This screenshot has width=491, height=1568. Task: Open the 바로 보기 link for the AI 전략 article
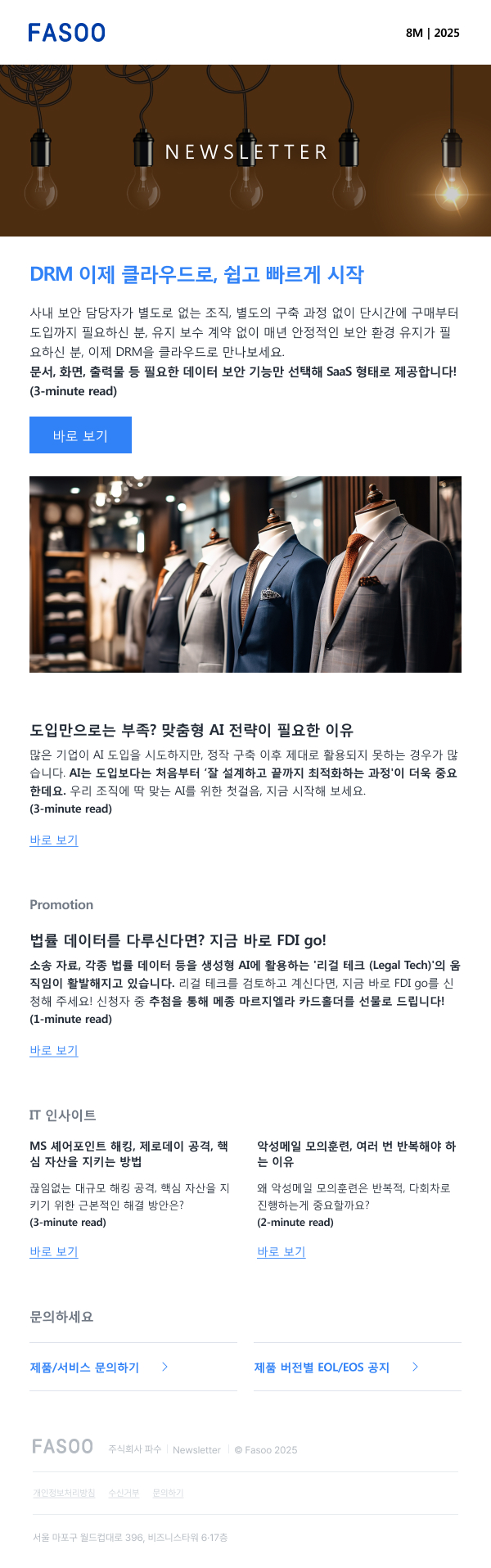54,840
